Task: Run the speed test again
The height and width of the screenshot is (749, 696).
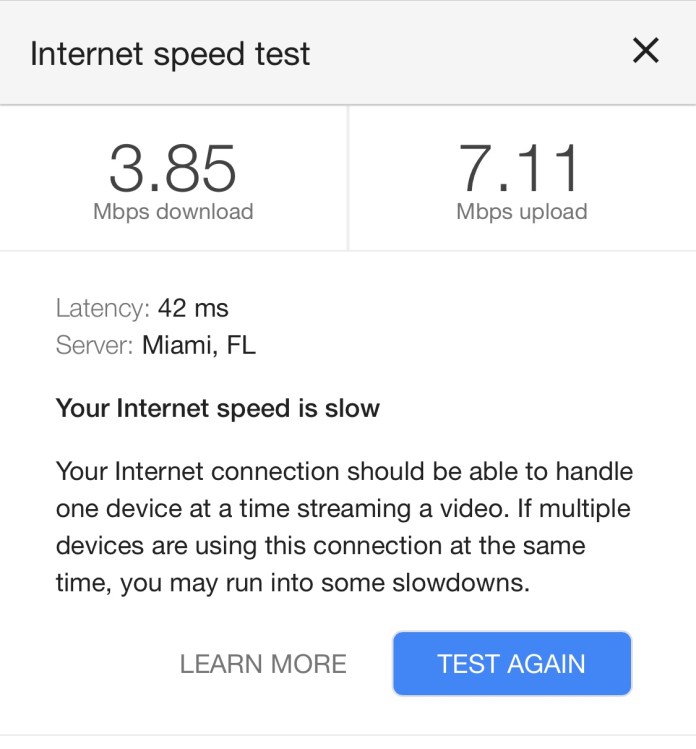Action: pos(512,664)
